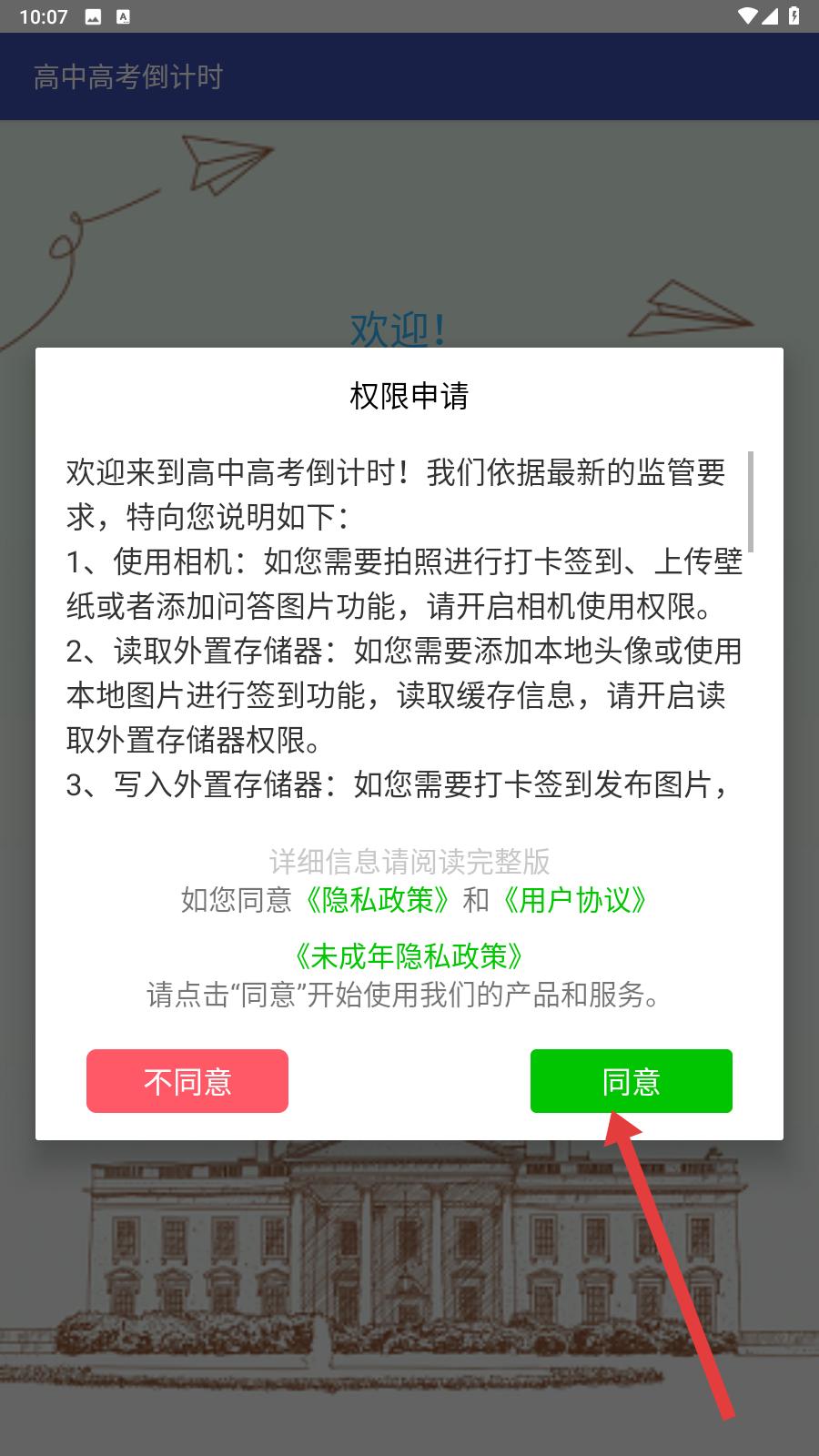Decline with the 不同意 button

[187, 1081]
